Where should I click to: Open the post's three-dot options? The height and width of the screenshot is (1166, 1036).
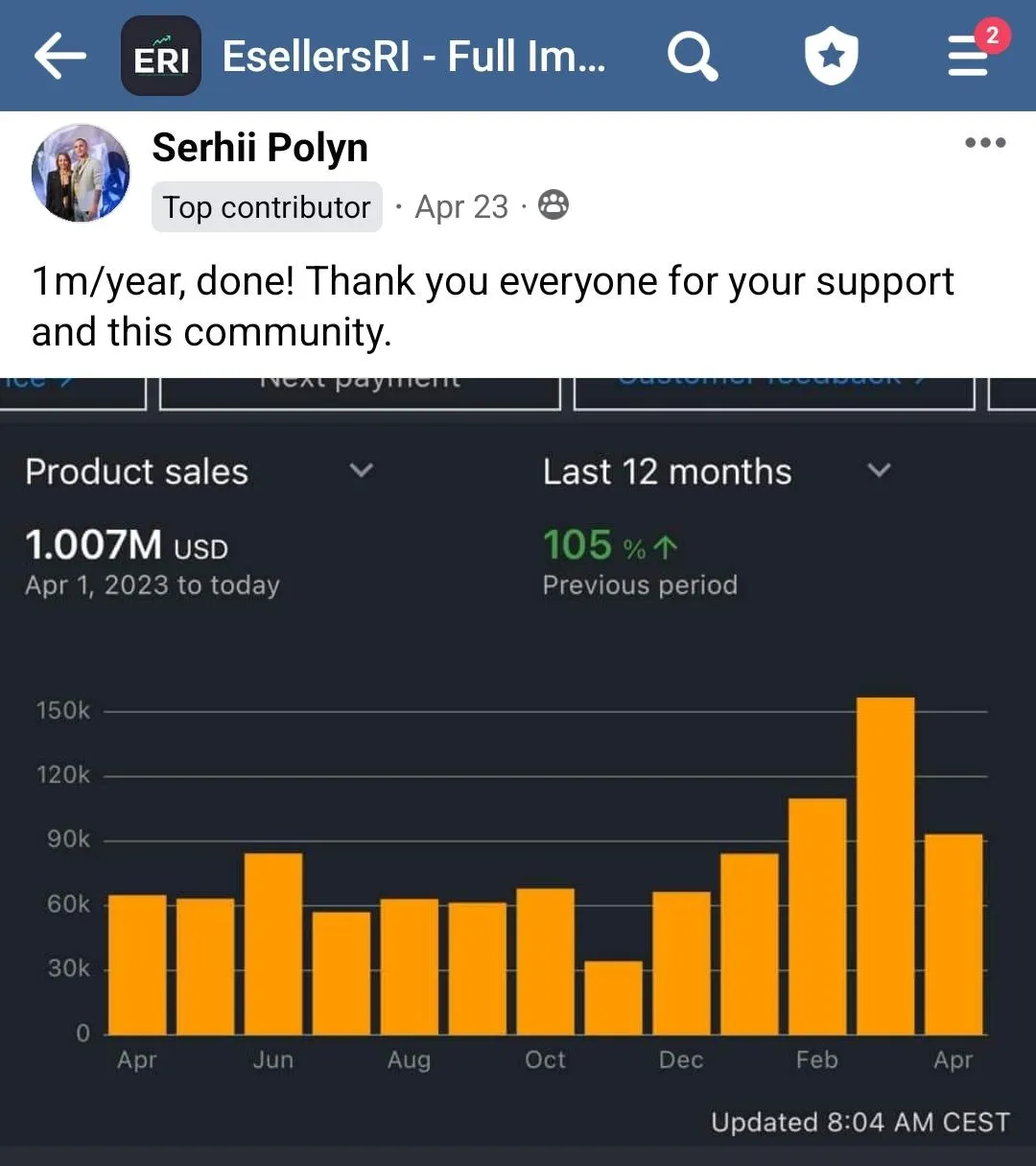(x=985, y=143)
